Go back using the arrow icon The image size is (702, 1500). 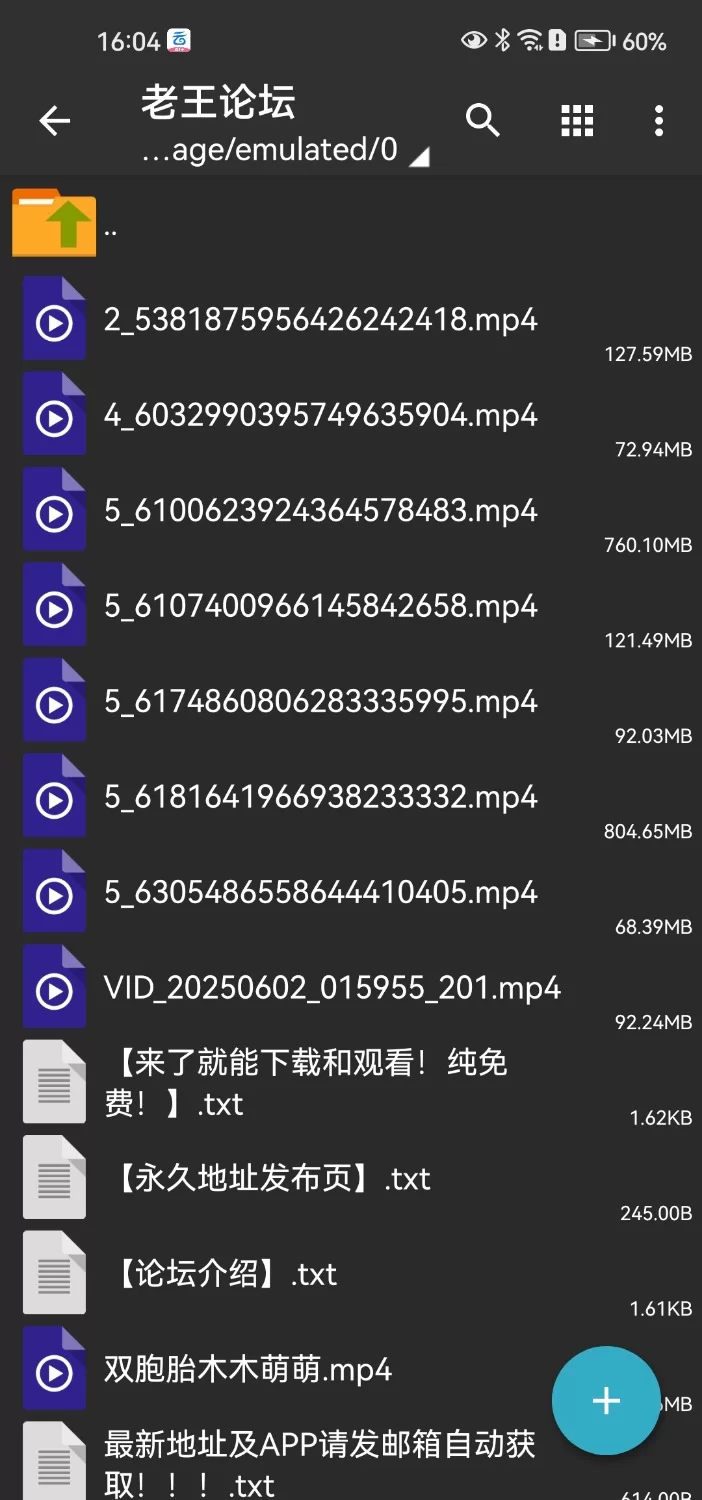[54, 122]
